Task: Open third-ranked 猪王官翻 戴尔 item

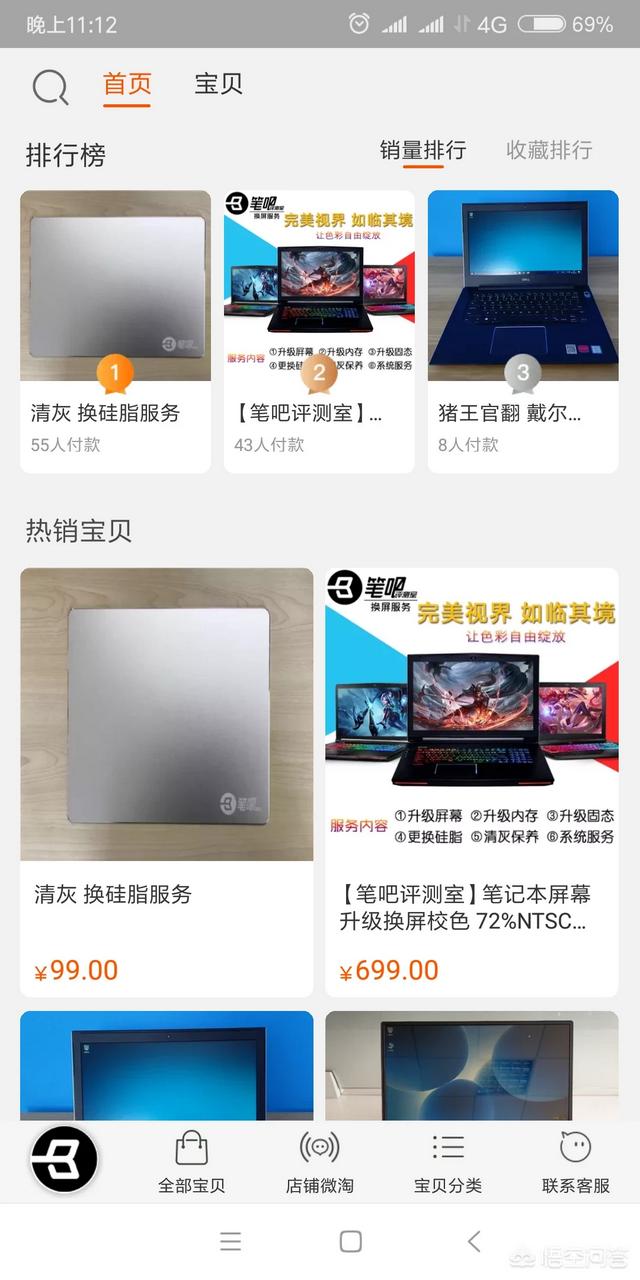Action: coord(523,330)
